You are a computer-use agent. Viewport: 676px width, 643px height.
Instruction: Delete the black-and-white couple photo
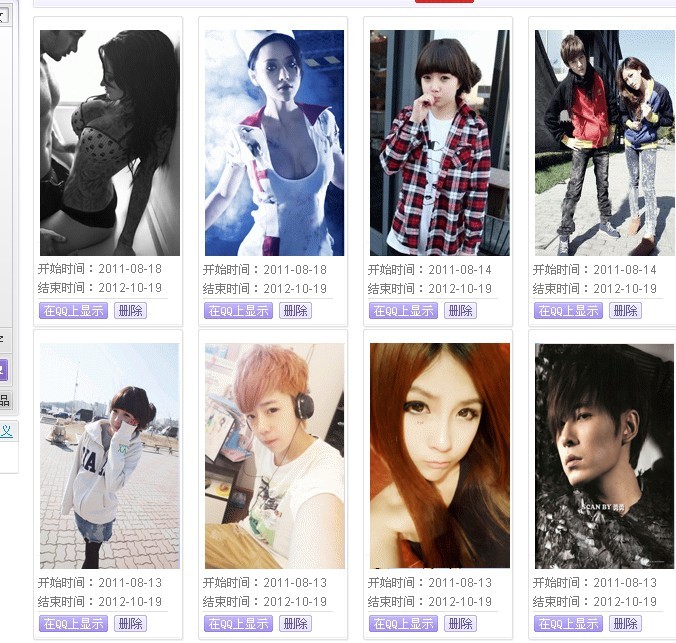[x=130, y=311]
